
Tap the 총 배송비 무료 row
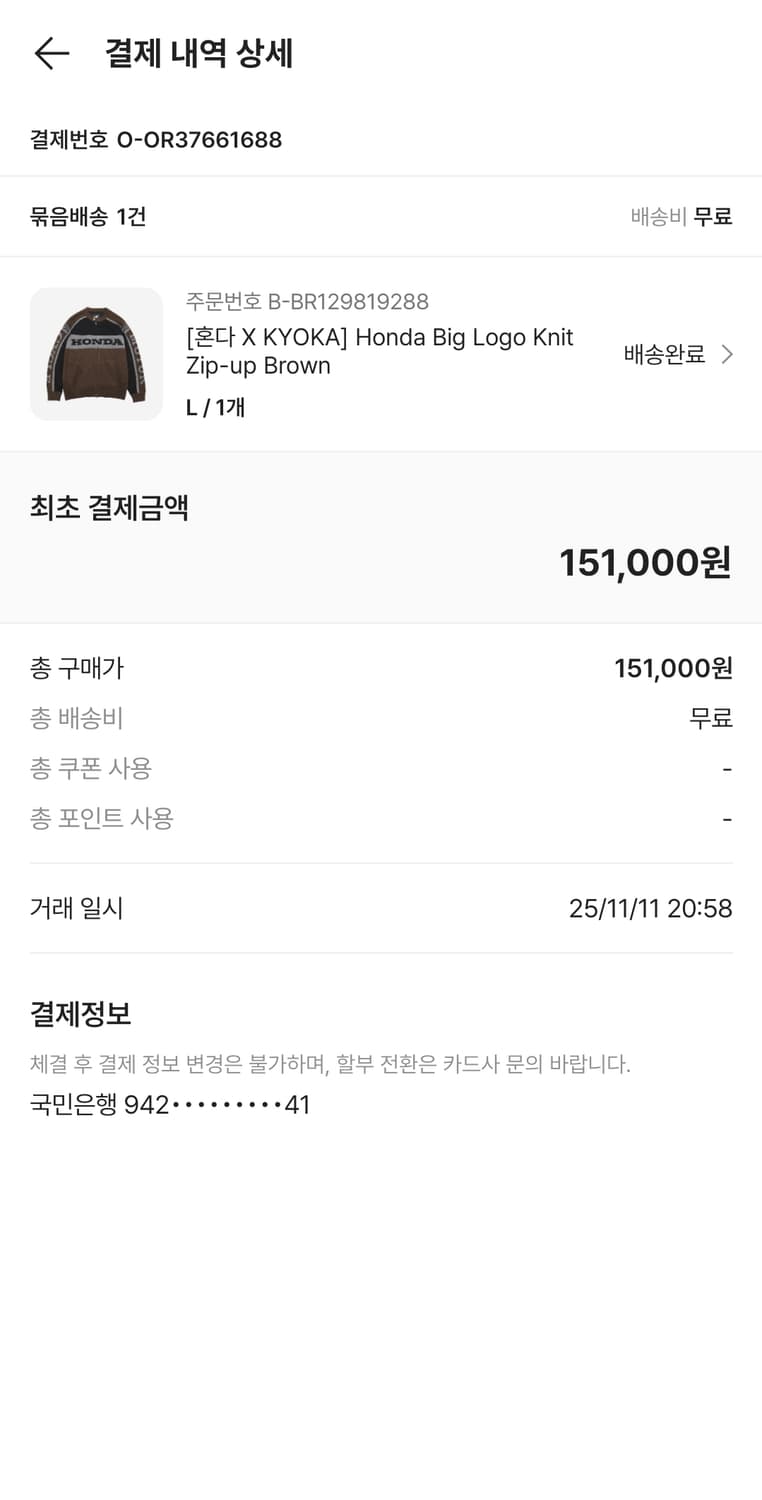point(380,718)
